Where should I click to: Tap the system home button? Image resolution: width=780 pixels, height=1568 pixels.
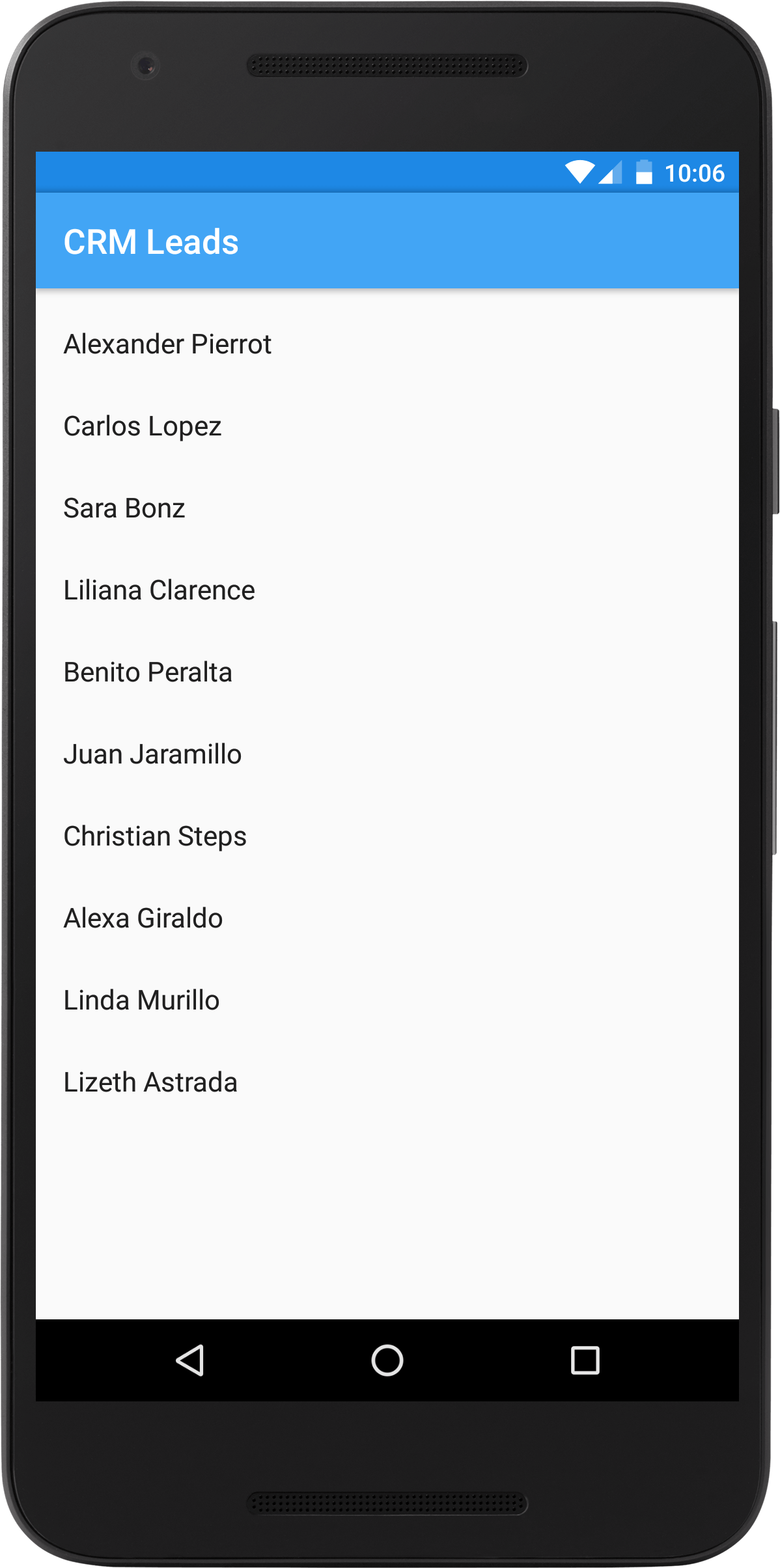pyautogui.click(x=387, y=1360)
